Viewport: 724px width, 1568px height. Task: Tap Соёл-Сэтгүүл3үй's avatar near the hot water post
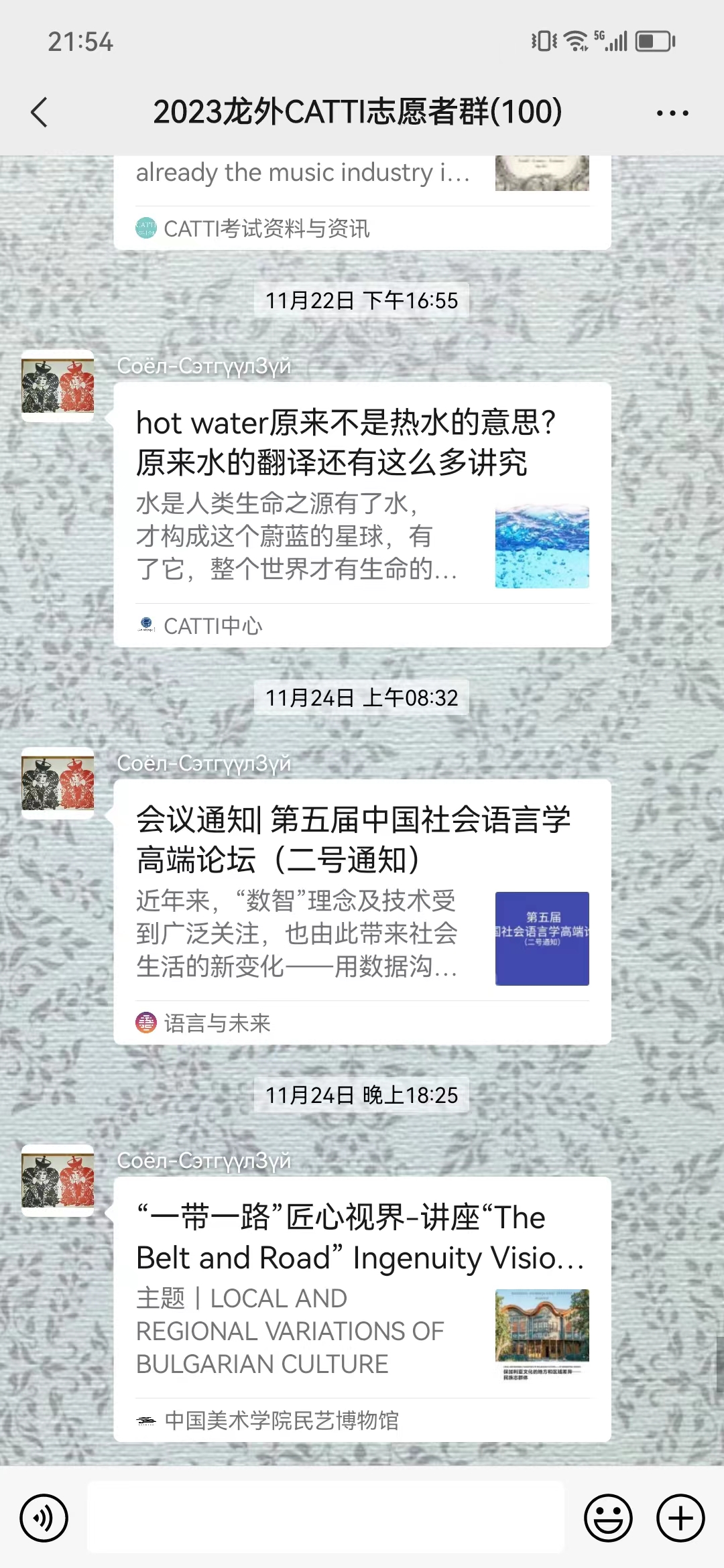pyautogui.click(x=57, y=387)
